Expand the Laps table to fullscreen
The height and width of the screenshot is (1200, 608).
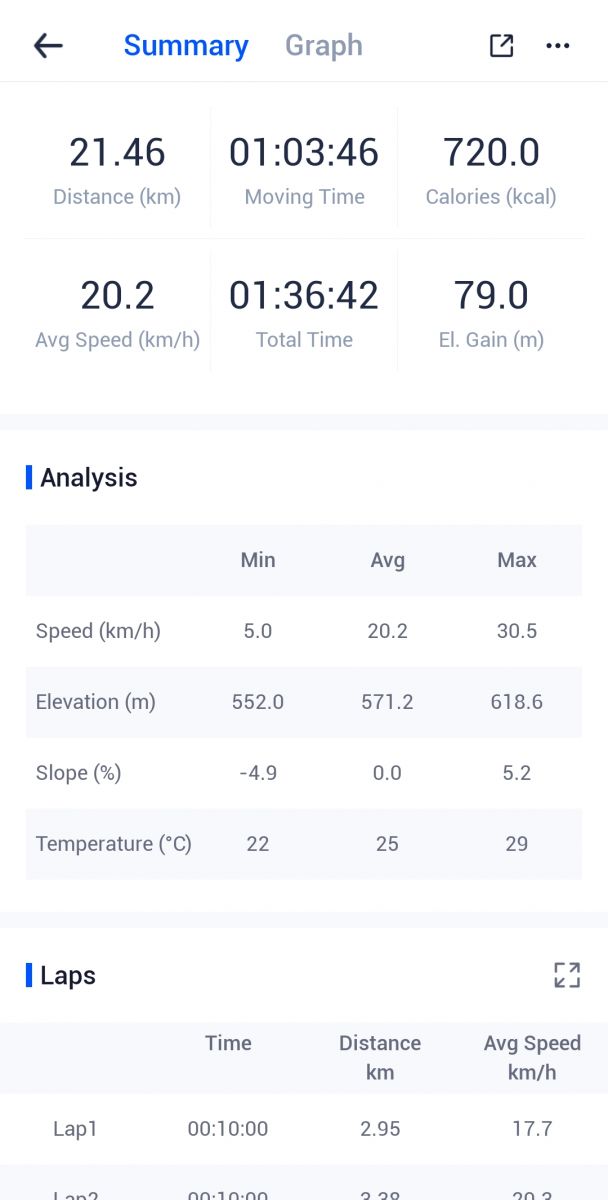coord(567,975)
